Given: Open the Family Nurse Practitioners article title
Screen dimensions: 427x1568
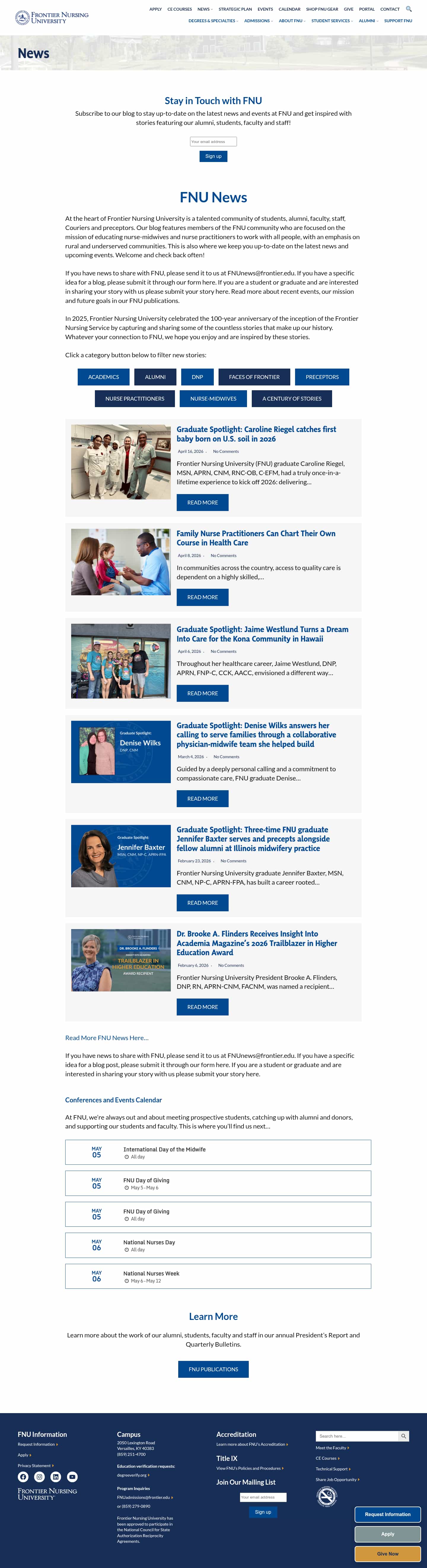Looking at the screenshot, I should [x=256, y=538].
